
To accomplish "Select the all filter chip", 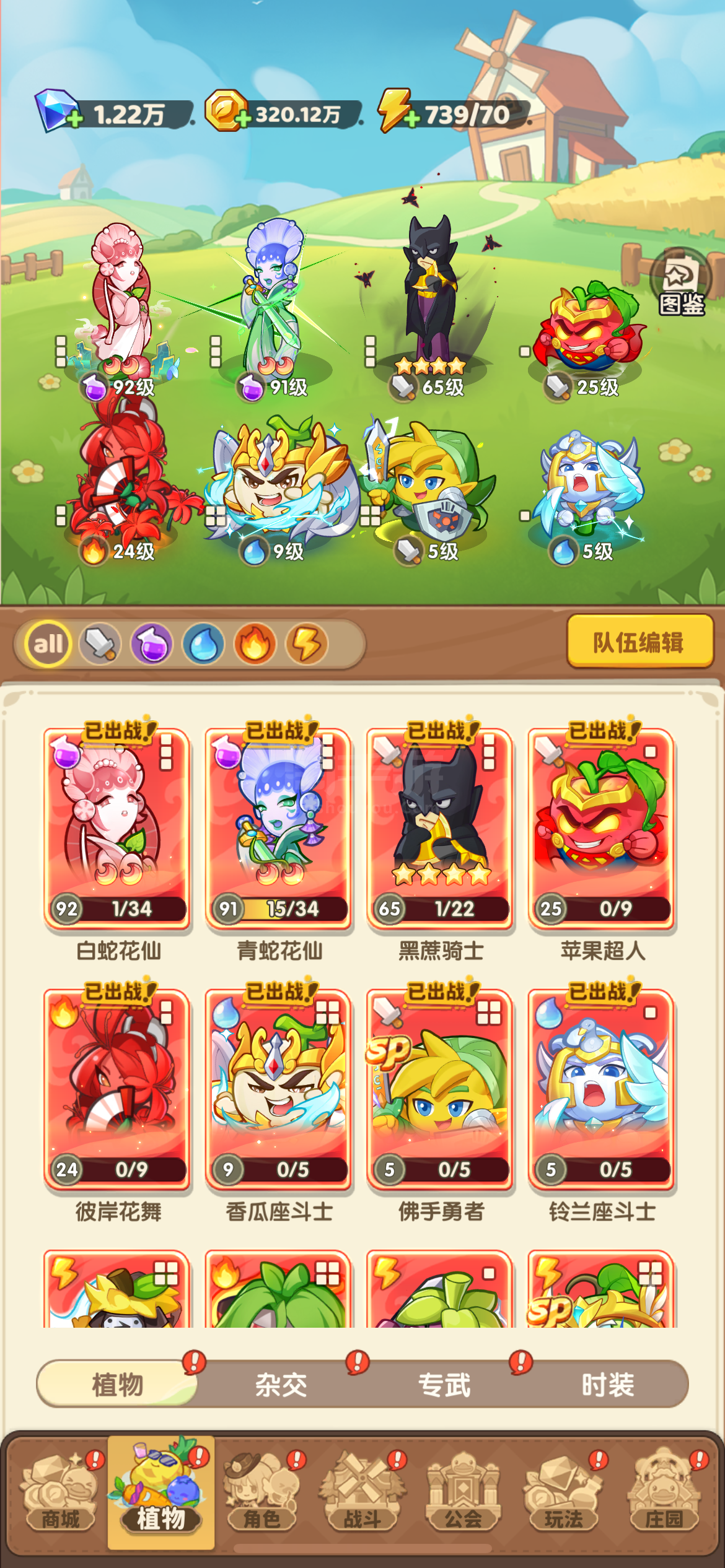I will (x=48, y=644).
